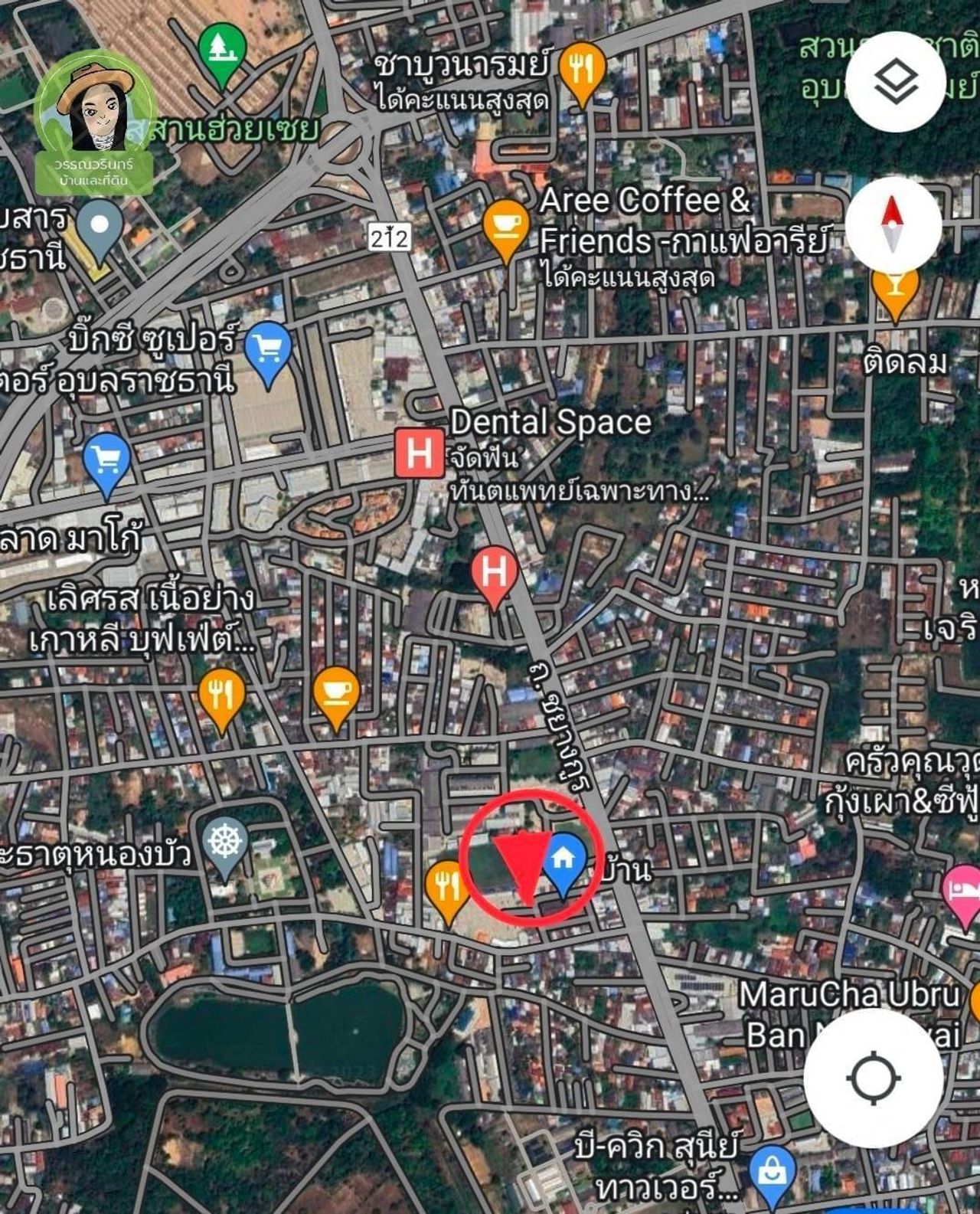This screenshot has height=1214, width=980.
Task: Tap the blue บ้าน home pin
Action: (564, 859)
